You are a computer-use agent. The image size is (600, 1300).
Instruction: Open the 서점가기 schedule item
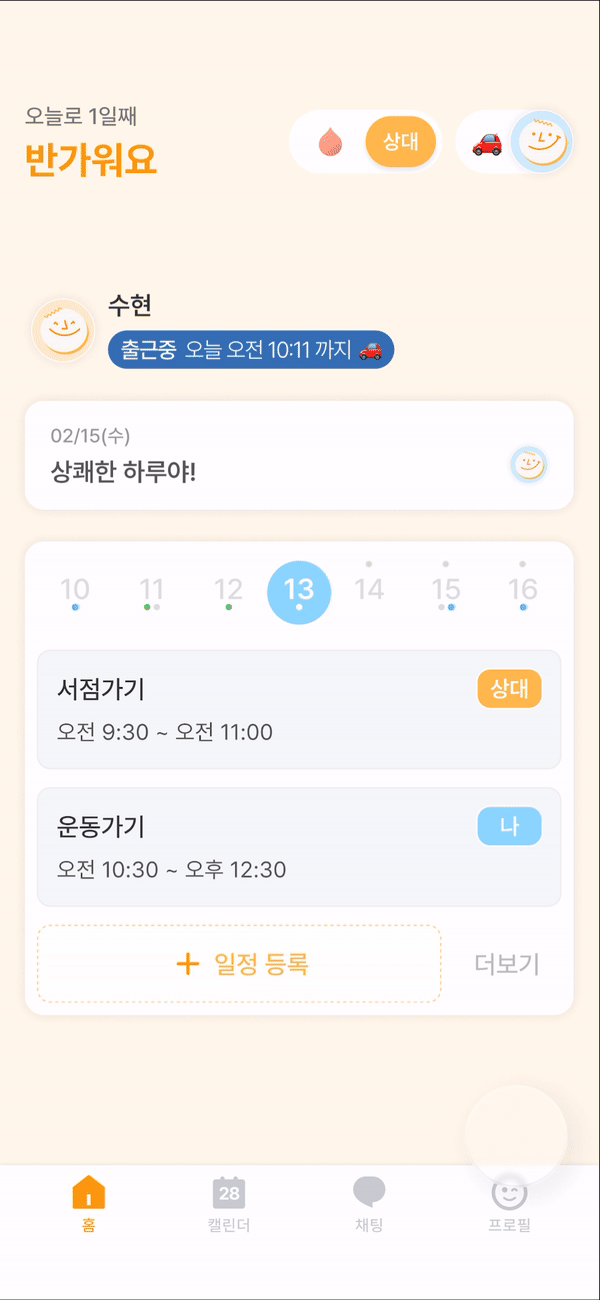point(299,709)
